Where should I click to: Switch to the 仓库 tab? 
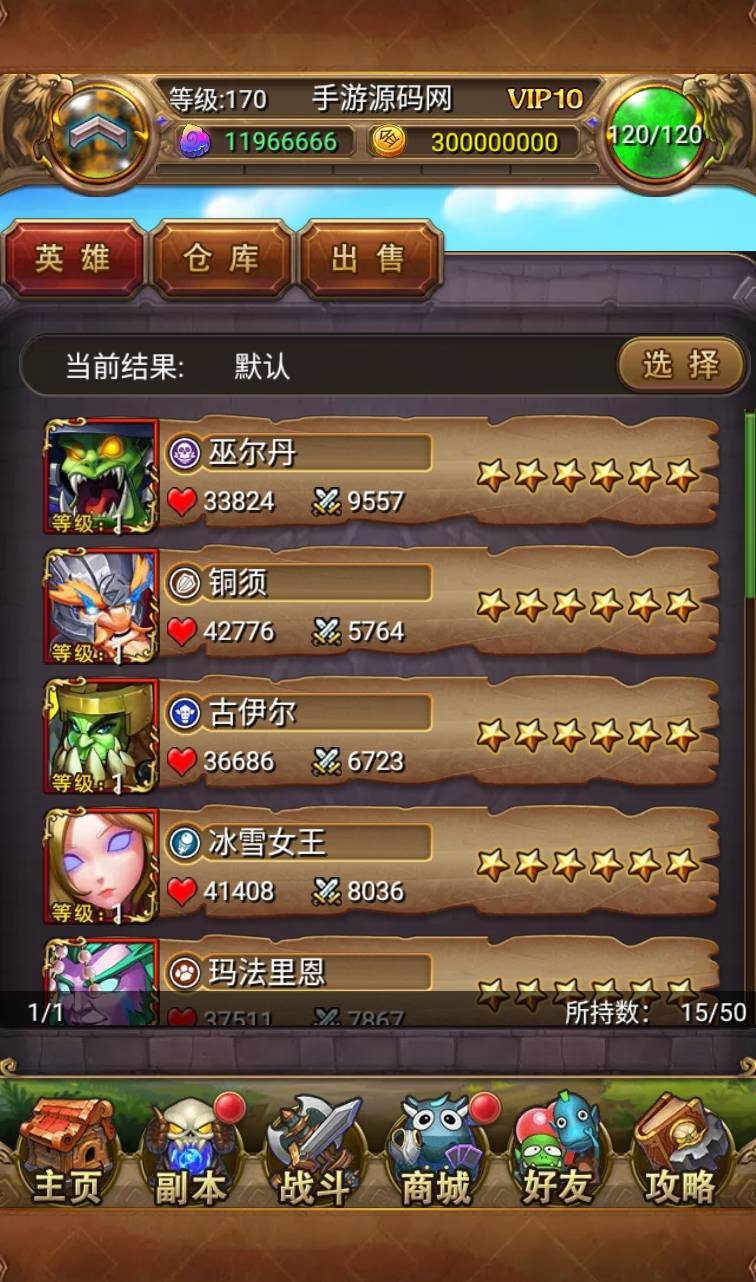pos(222,259)
